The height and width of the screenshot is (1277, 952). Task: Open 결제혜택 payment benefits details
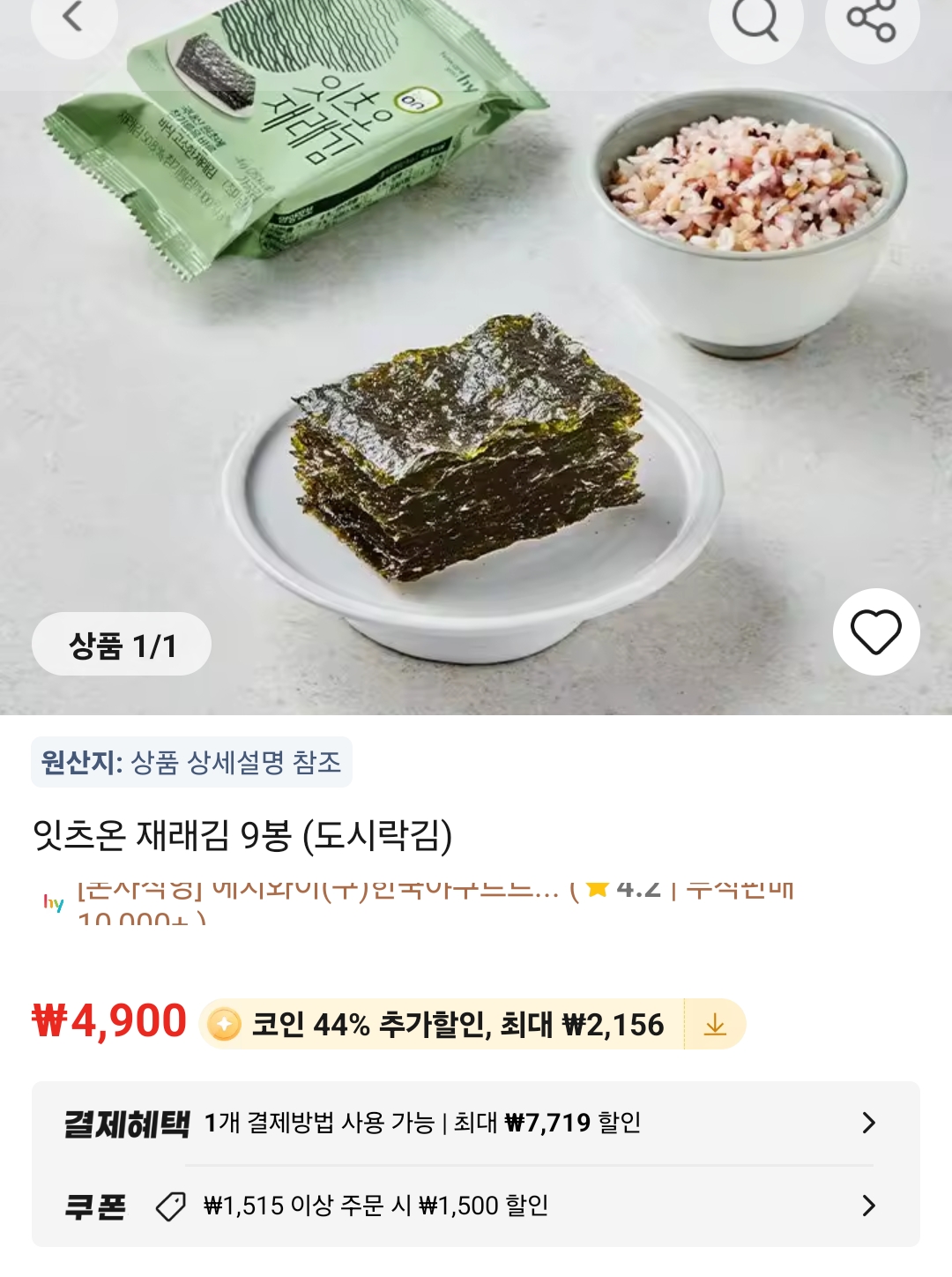(x=475, y=1123)
